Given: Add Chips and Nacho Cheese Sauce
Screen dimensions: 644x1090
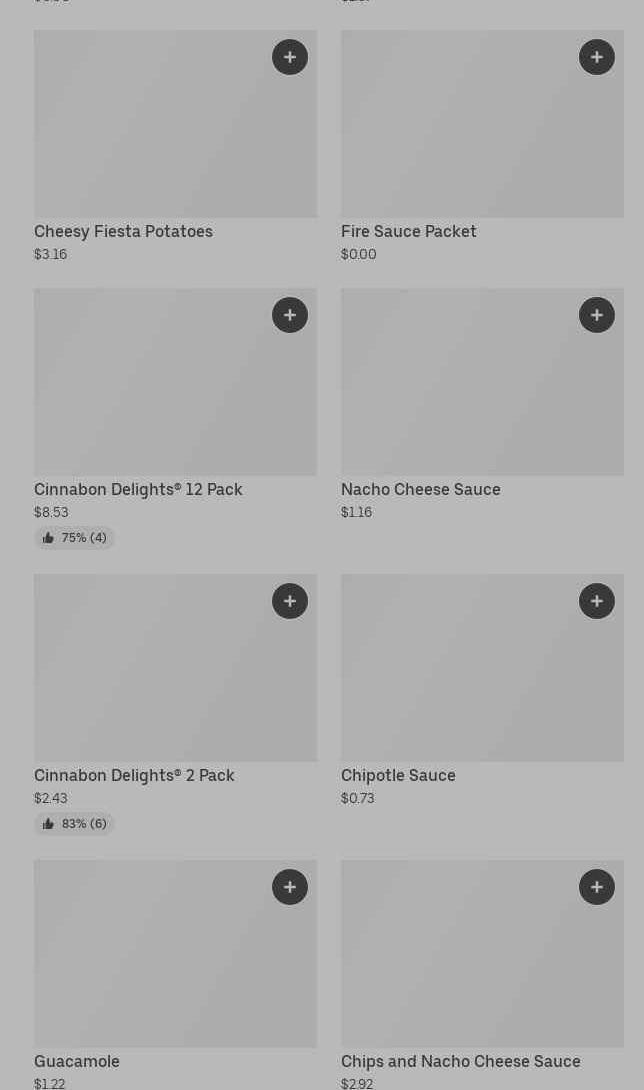Looking at the screenshot, I should pos(597,887).
